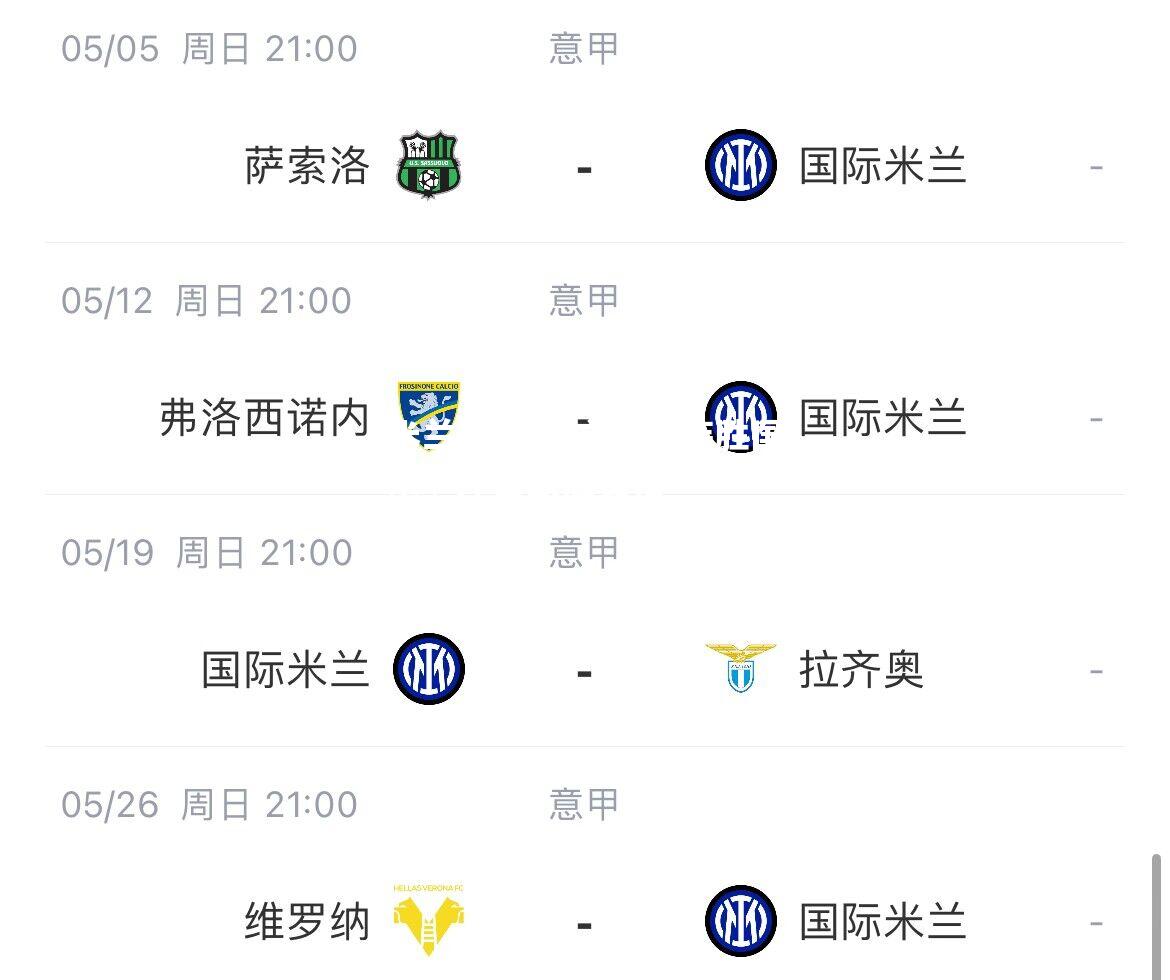Screen dimensions: 1170x980
Task: Open the Sassuolo vs Inter Milan match
Action: pyautogui.click(x=584, y=167)
